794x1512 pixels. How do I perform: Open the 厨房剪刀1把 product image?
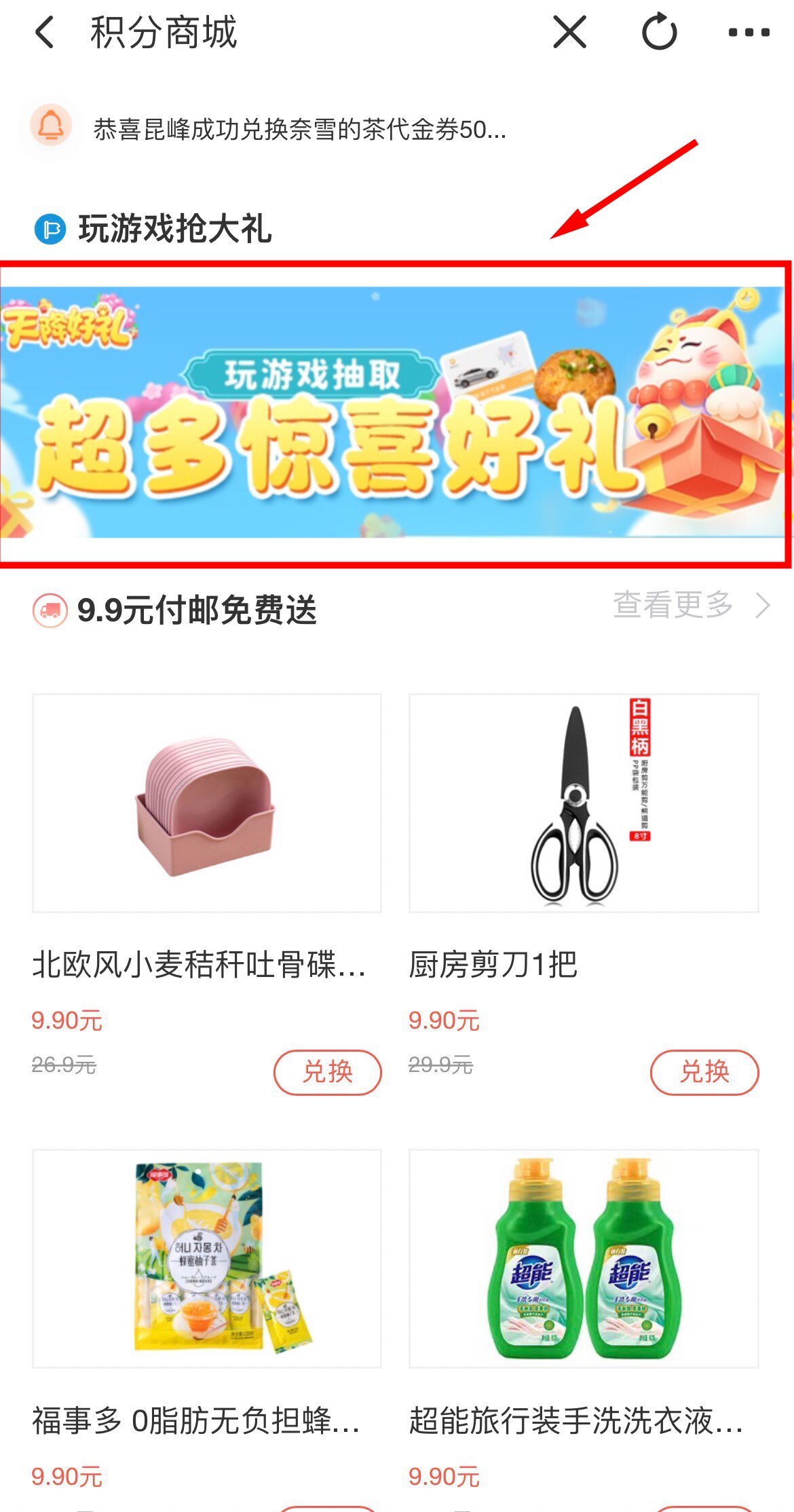pyautogui.click(x=584, y=803)
